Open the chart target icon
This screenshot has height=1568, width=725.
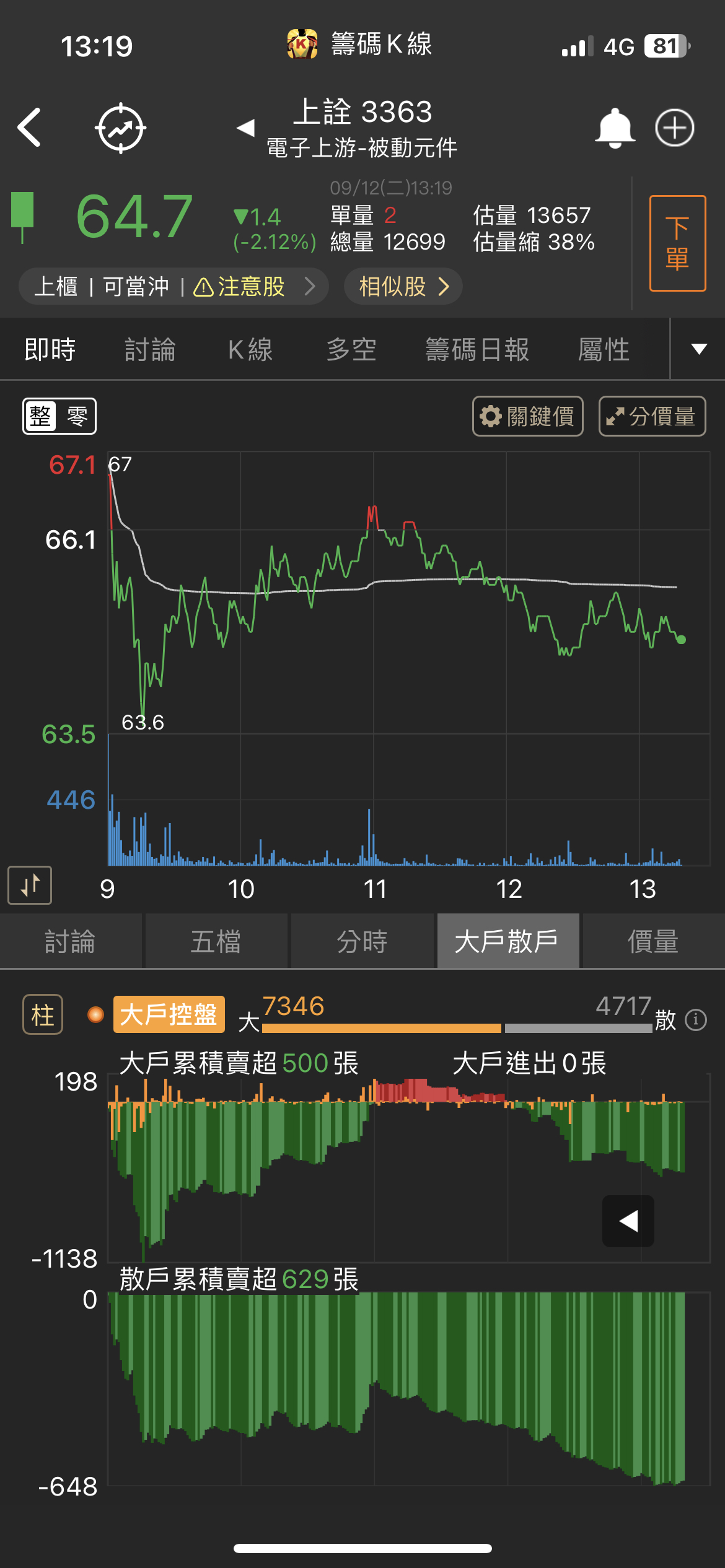(120, 128)
